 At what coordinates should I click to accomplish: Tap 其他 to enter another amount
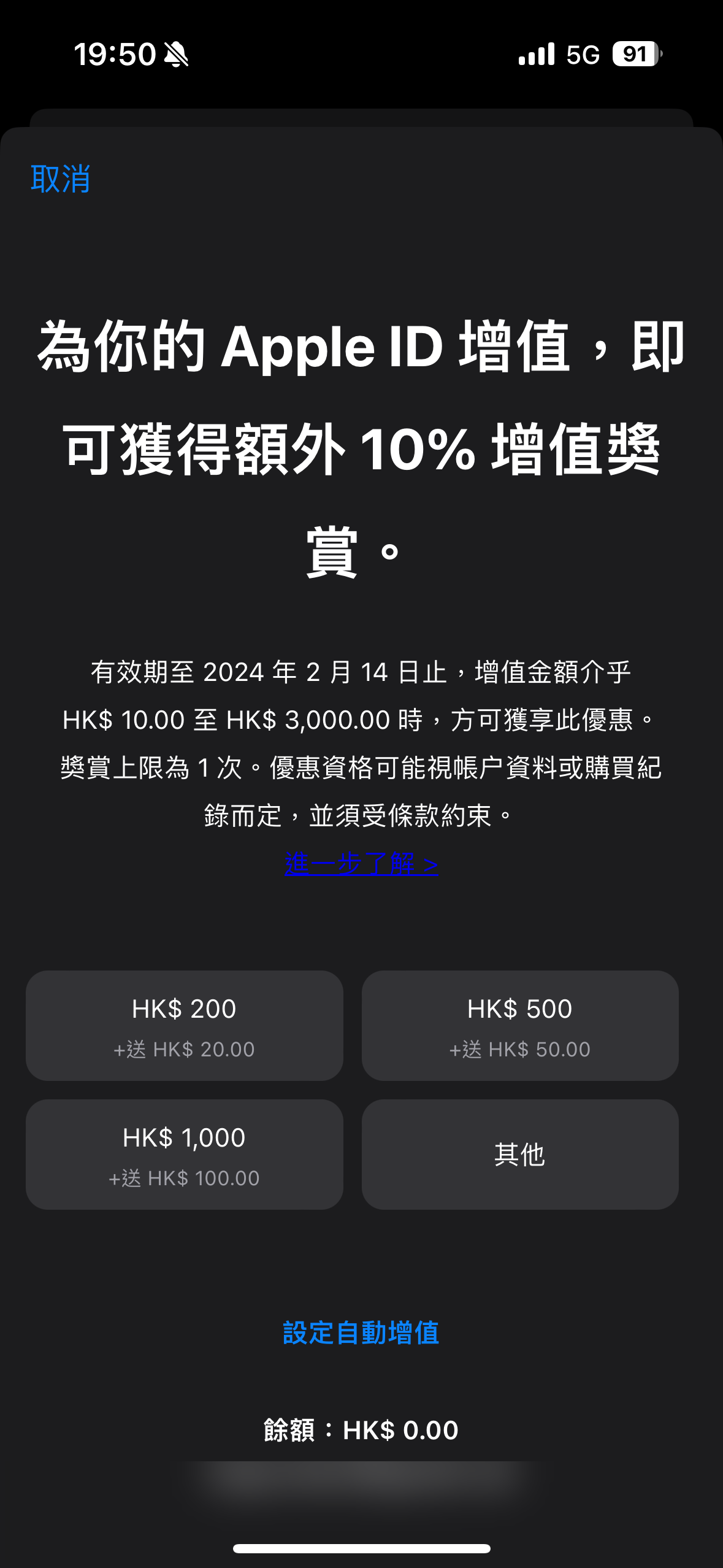(x=520, y=1155)
